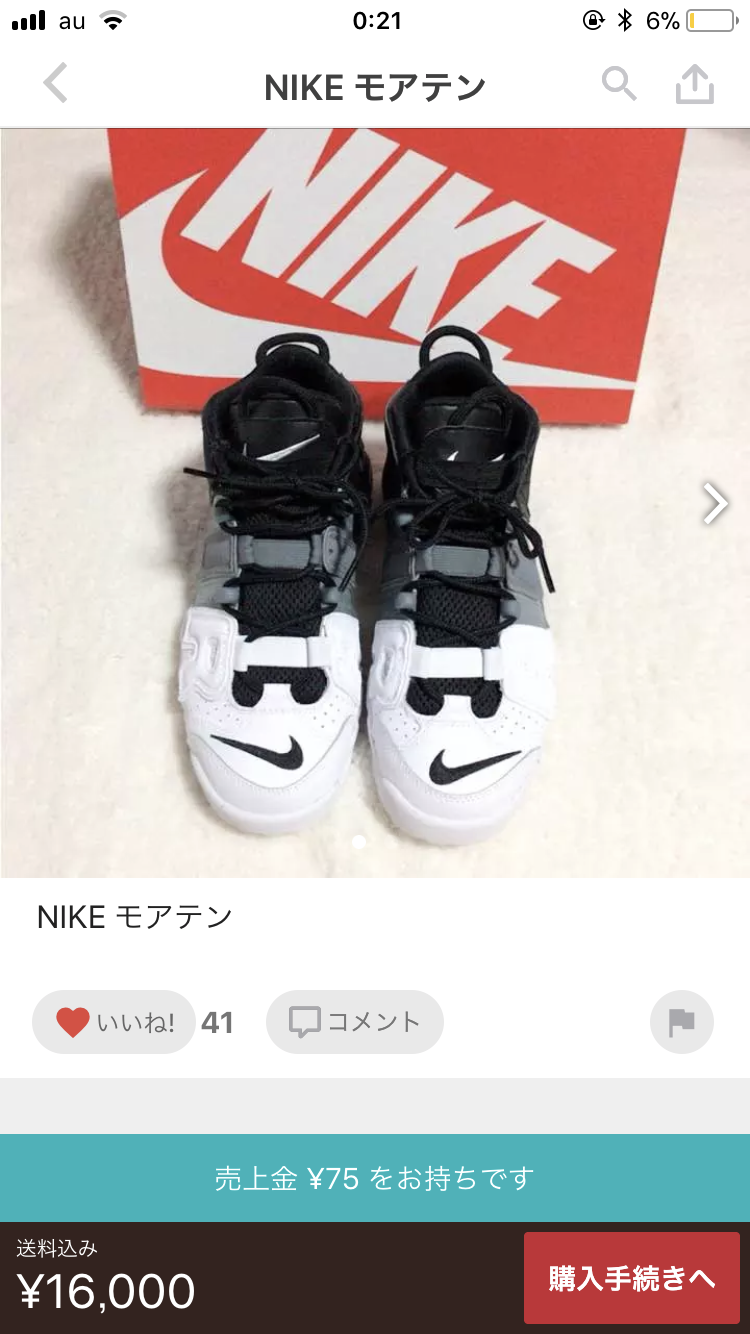The width and height of the screenshot is (750, 1334).
Task: Like this item with いいね!
Action: (114, 1022)
